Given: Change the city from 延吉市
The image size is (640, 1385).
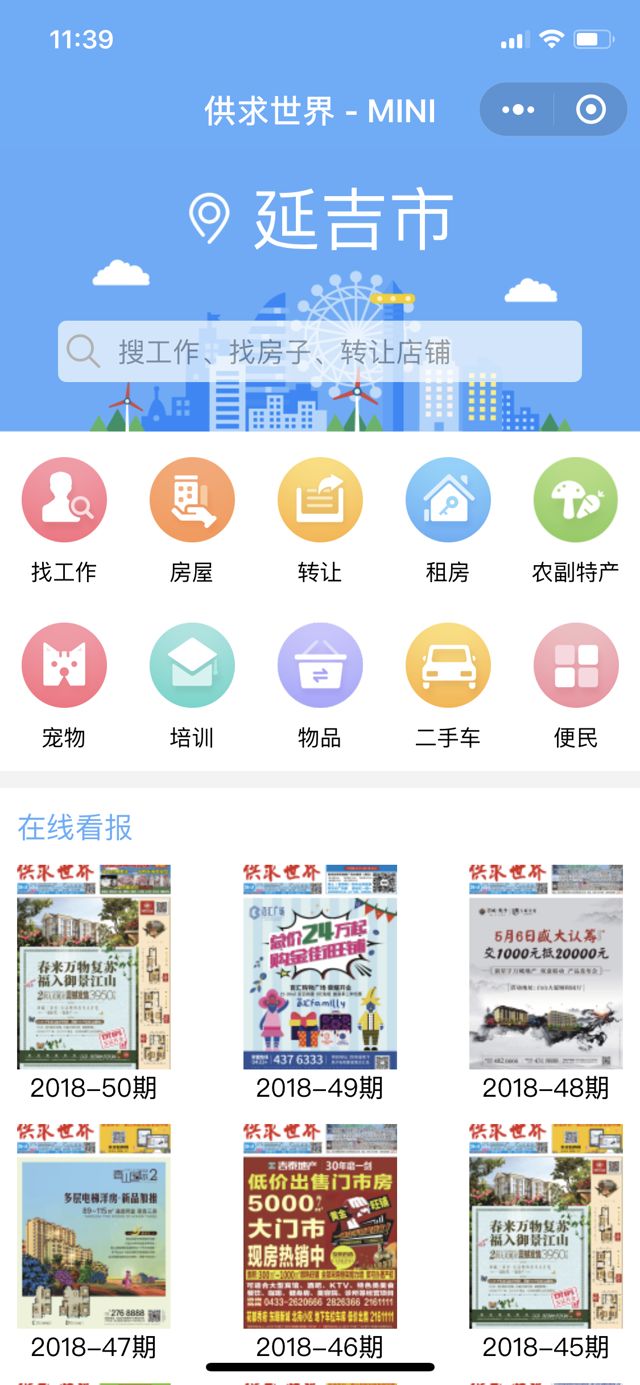Looking at the screenshot, I should 322,218.
